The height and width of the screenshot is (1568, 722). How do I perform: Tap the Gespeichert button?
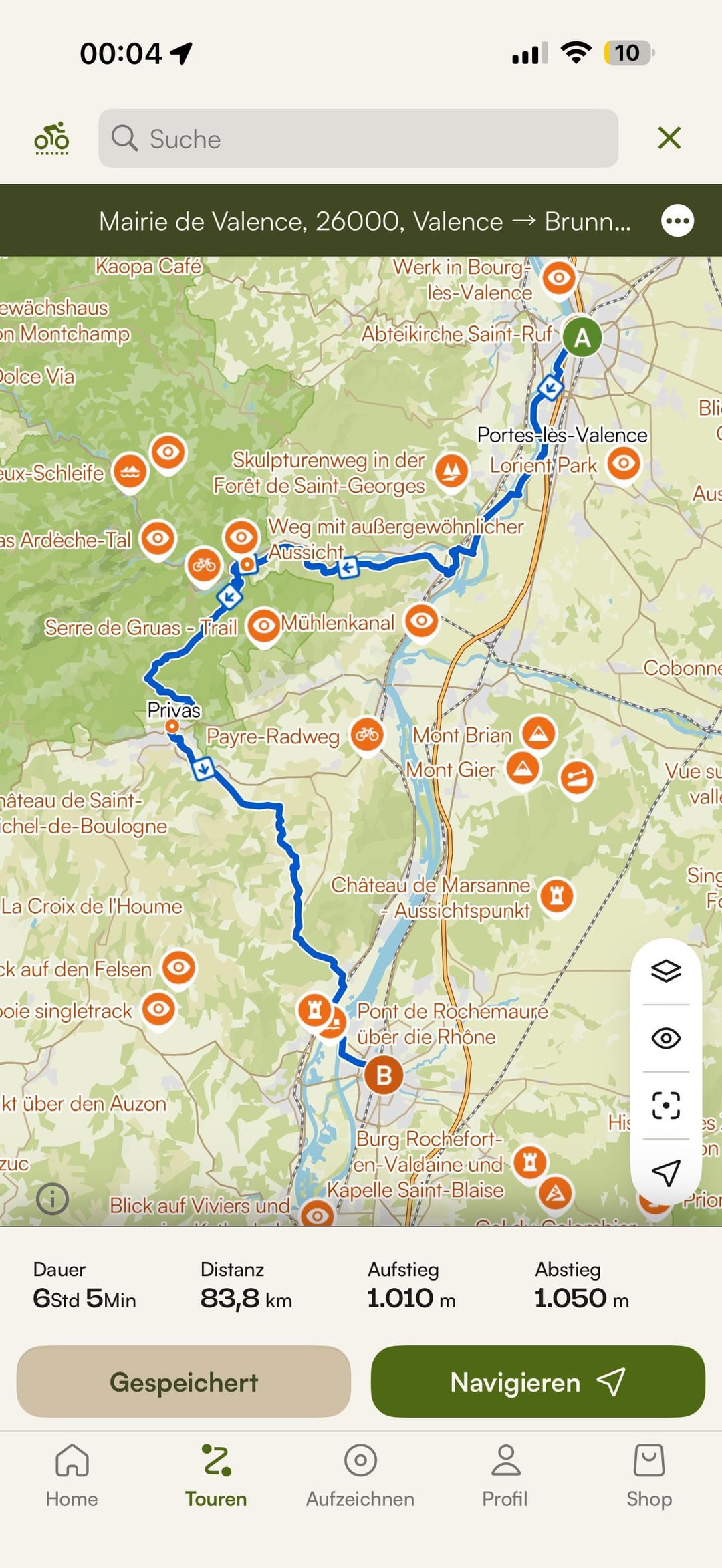184,1382
